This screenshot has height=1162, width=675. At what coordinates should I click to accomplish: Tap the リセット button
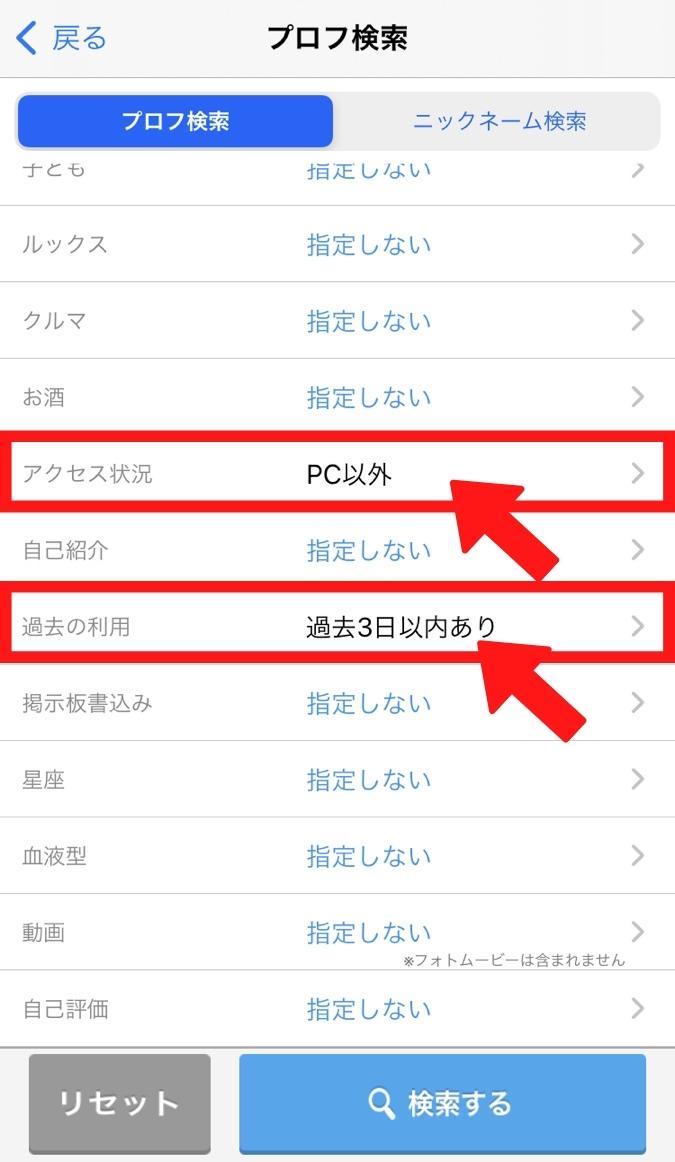click(x=120, y=1103)
